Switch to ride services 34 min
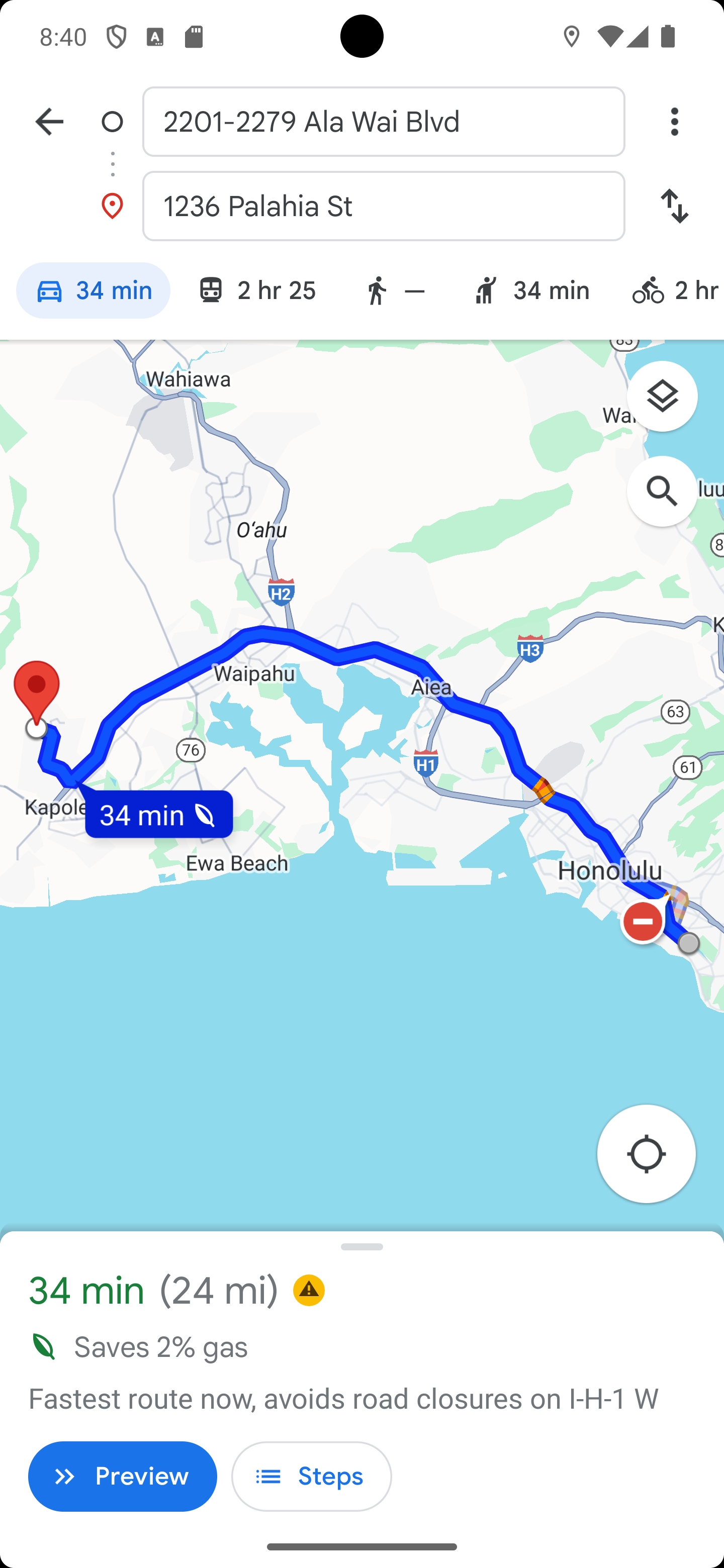724x1568 pixels. pos(531,291)
